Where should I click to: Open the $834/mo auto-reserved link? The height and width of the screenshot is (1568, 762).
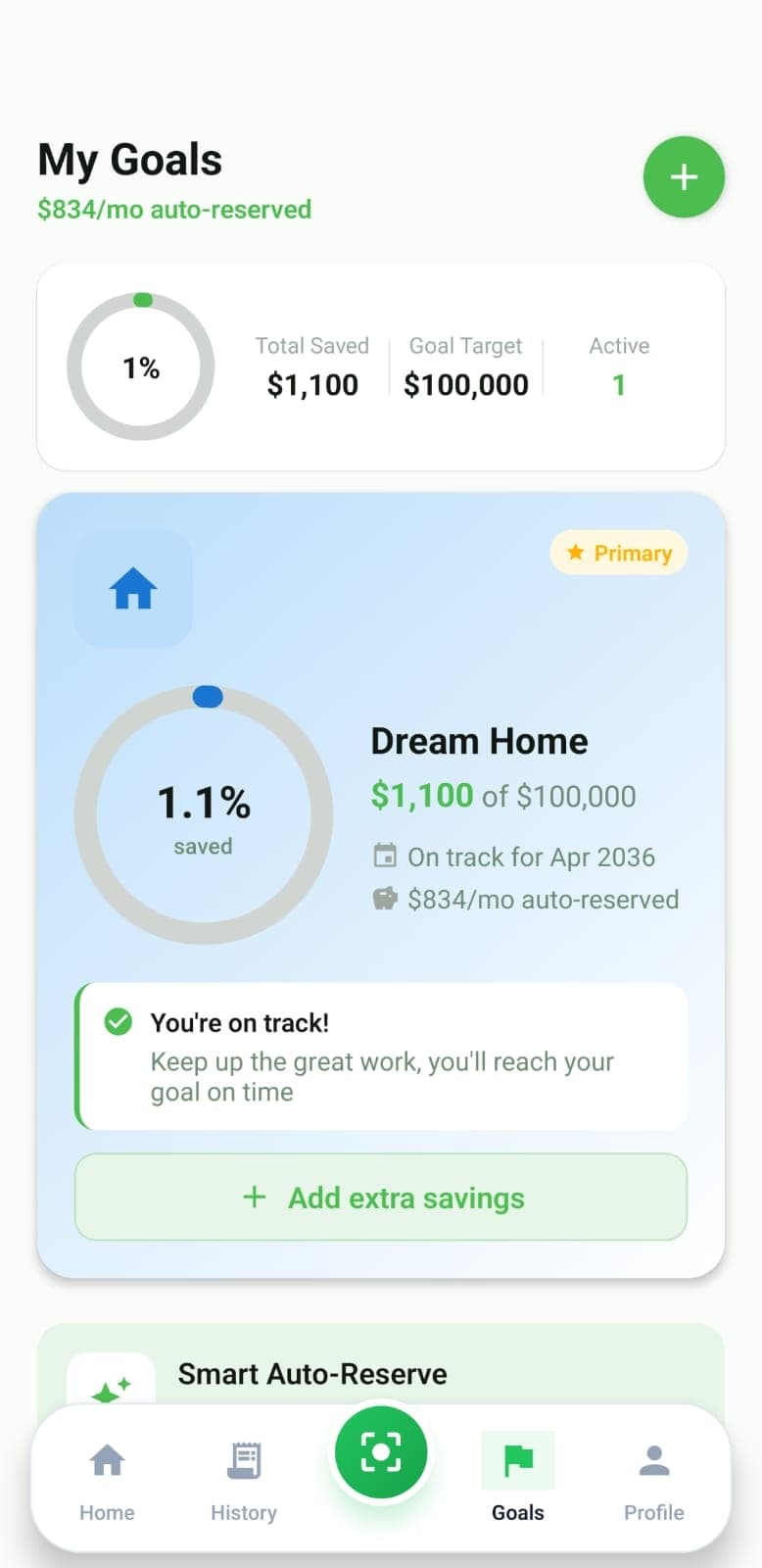(174, 209)
